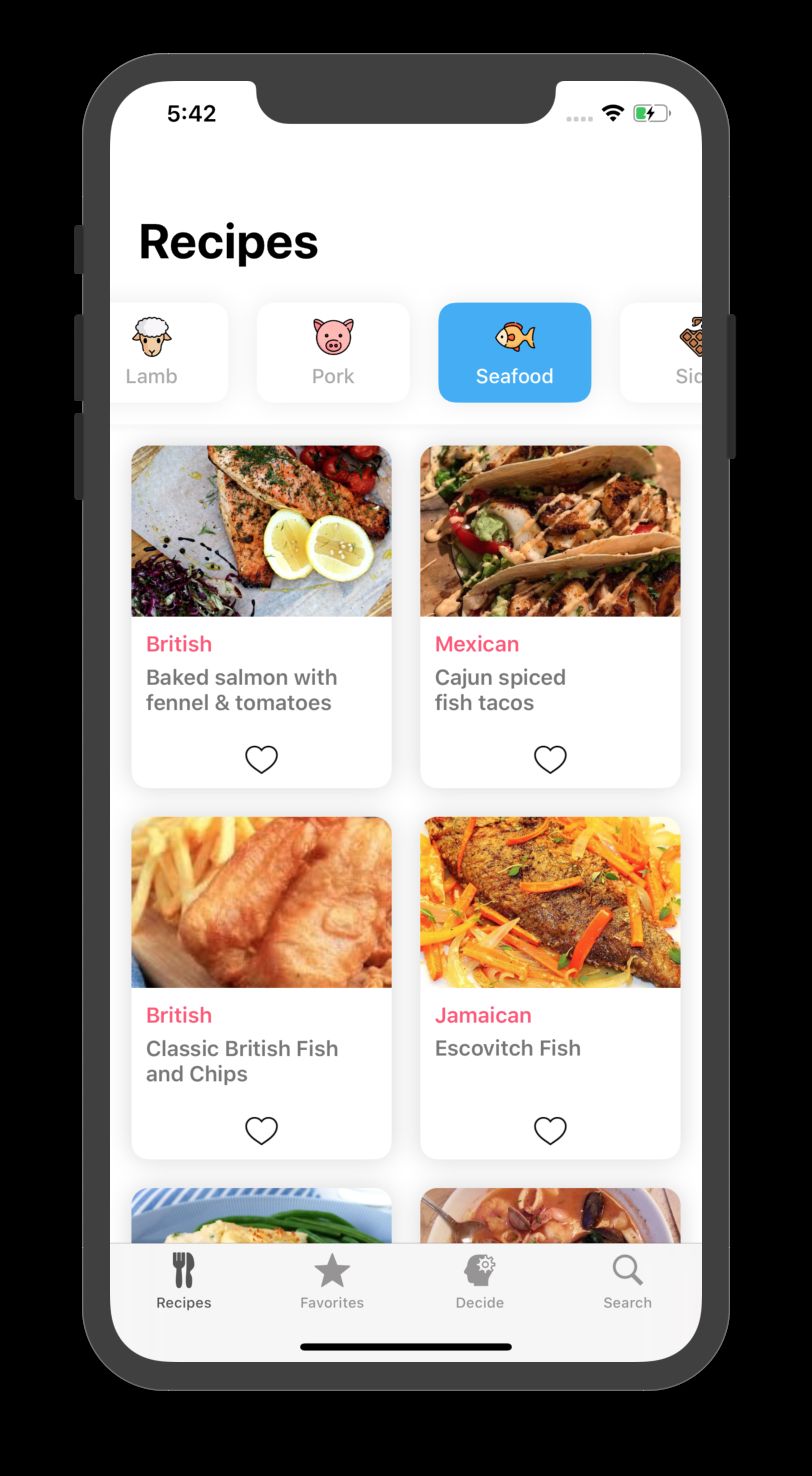Select the Pork category chip
This screenshot has height=1476, width=812.
pos(333,353)
